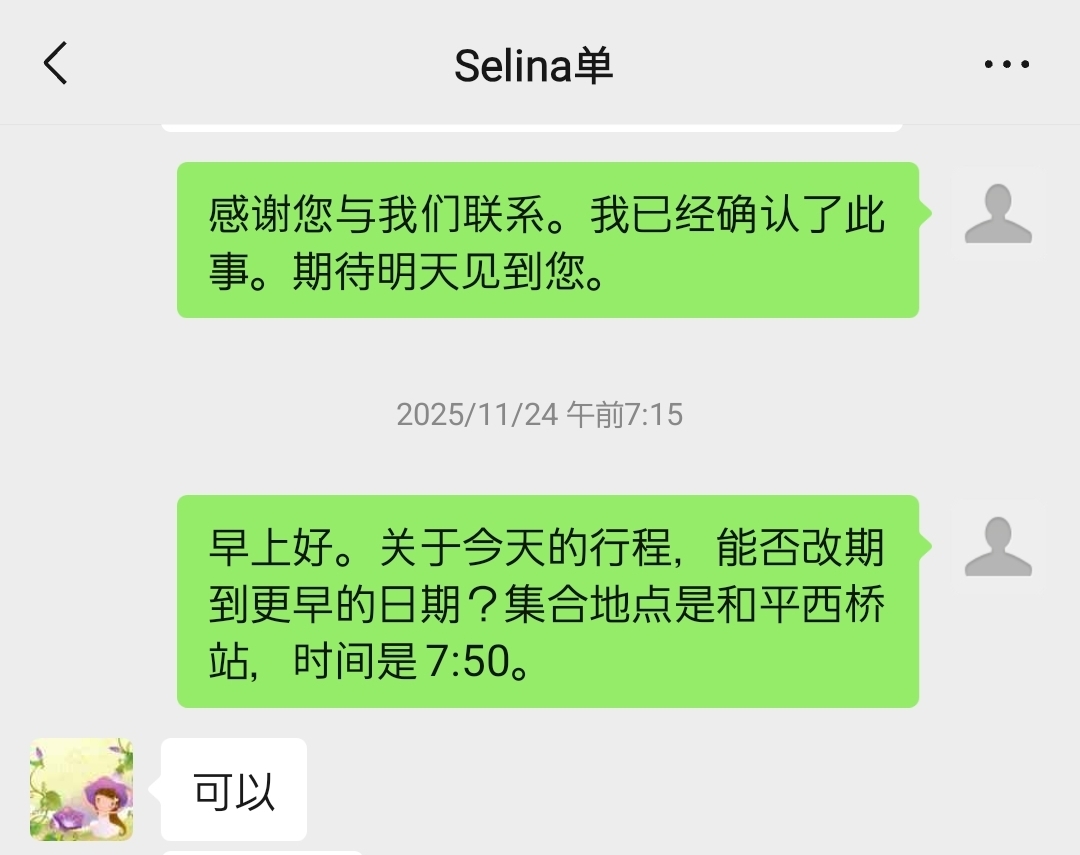Tap my avatar beside the 感谢您 message
This screenshot has width=1080, height=855.
coord(997,214)
